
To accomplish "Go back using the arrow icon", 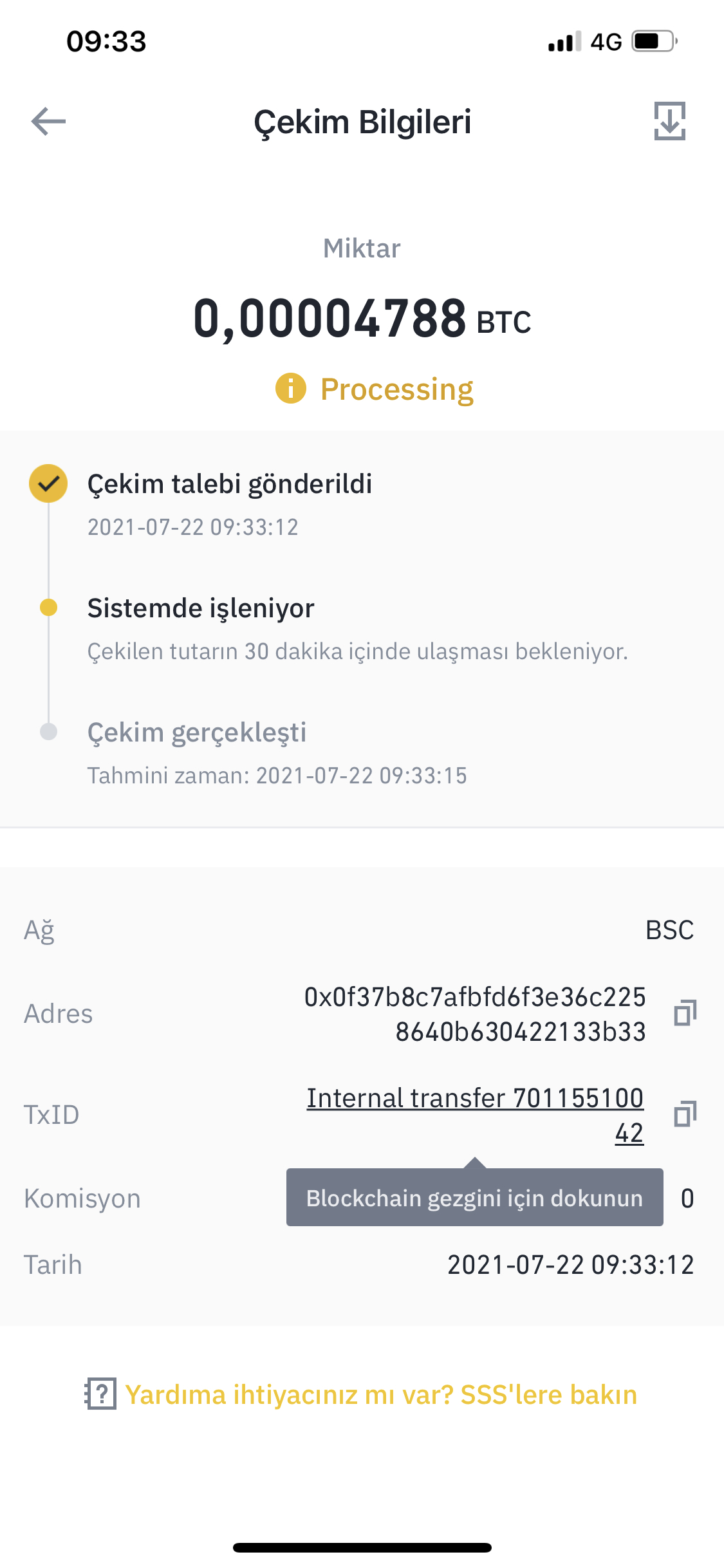I will (x=48, y=122).
